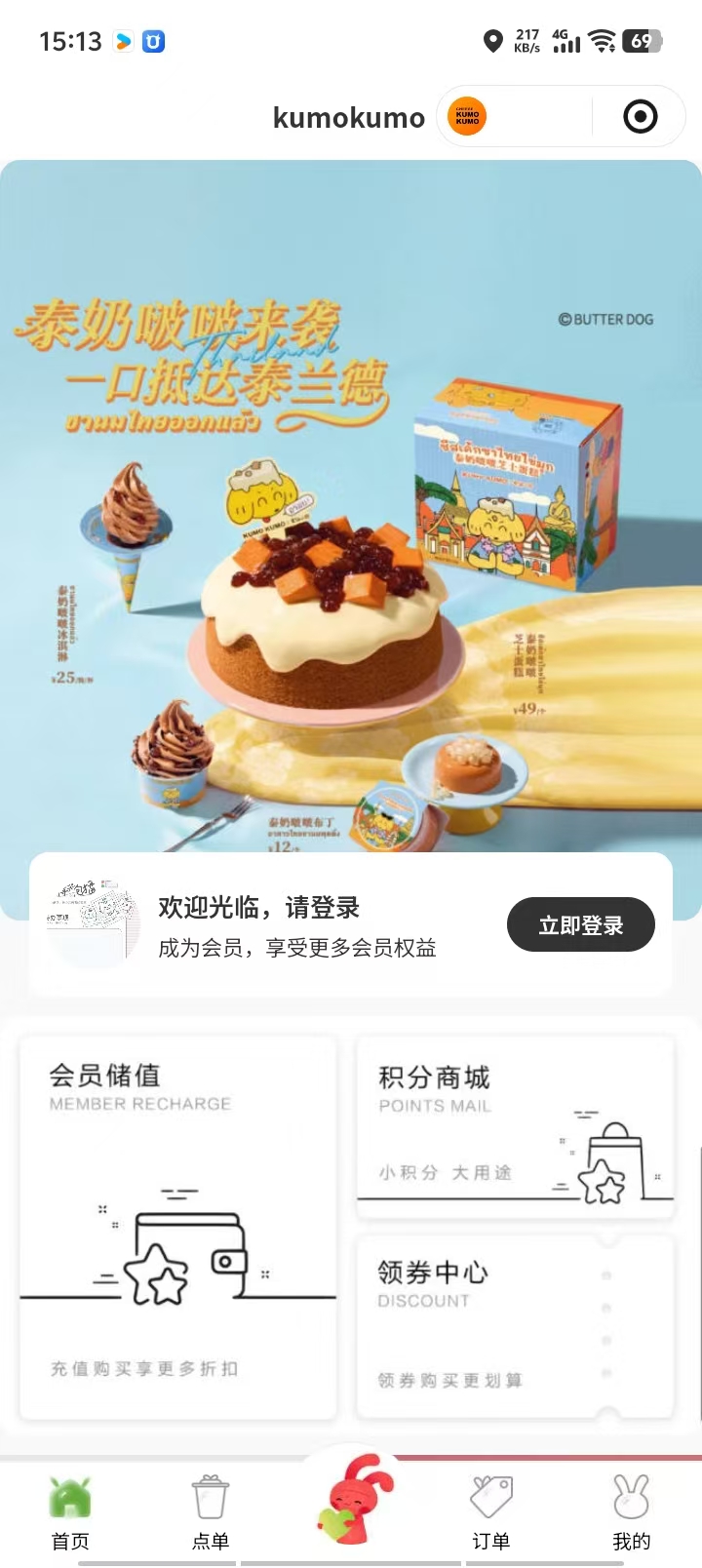Tap the red rabbit center tab
The width and height of the screenshot is (702, 1568).
pyautogui.click(x=353, y=1502)
